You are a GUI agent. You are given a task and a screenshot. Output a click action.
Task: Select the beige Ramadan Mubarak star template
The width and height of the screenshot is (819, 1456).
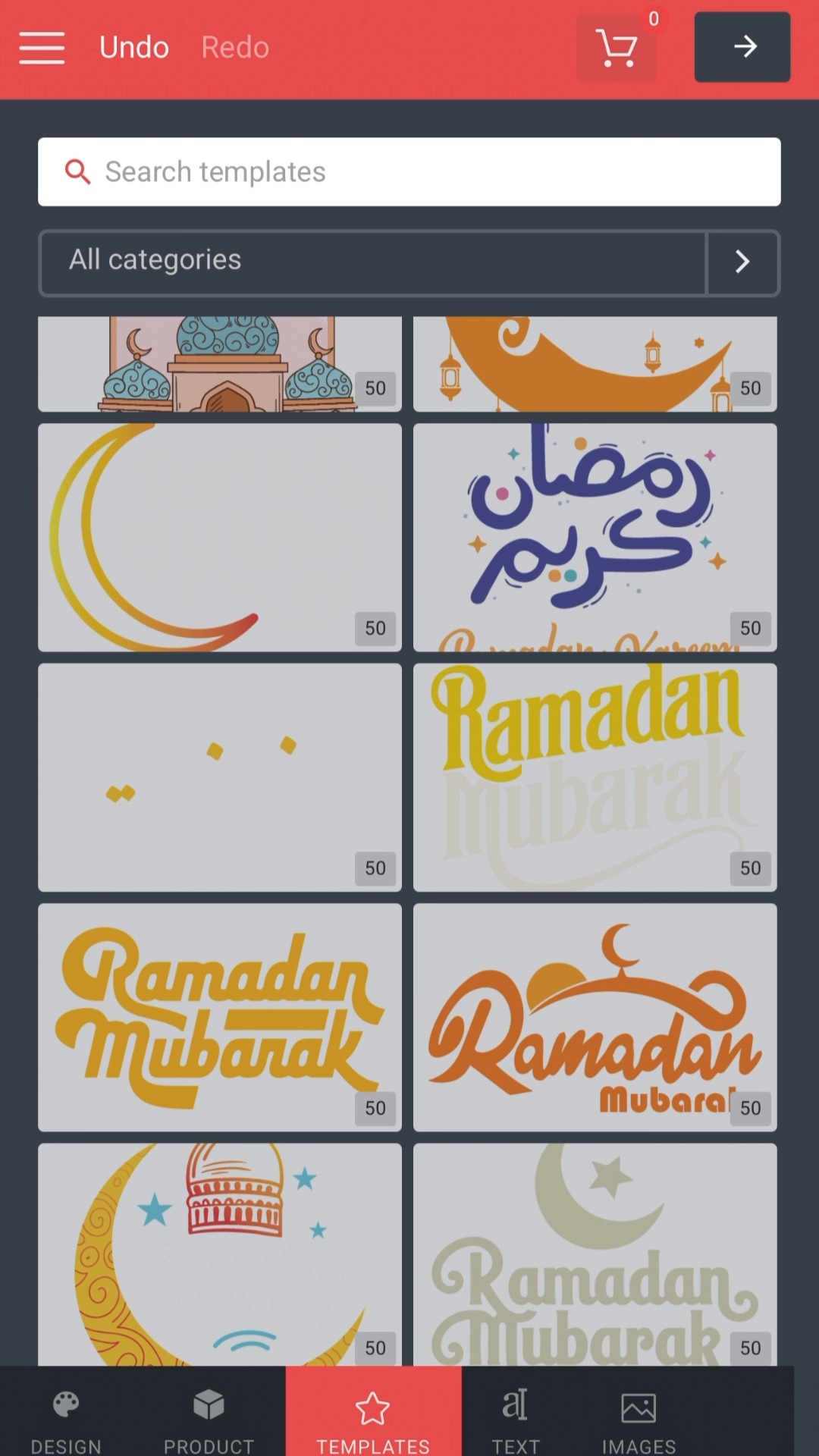tap(595, 1255)
